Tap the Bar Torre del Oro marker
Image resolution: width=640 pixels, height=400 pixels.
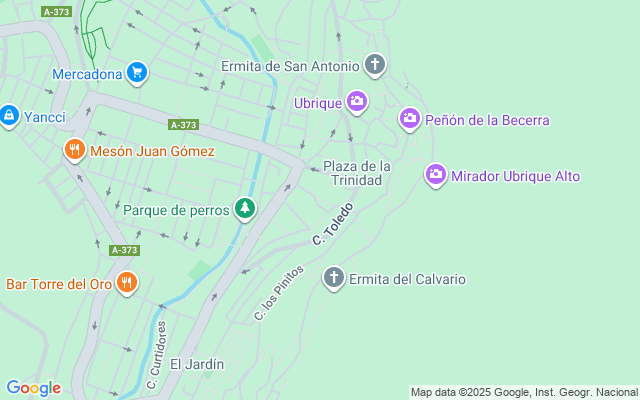coord(126,283)
